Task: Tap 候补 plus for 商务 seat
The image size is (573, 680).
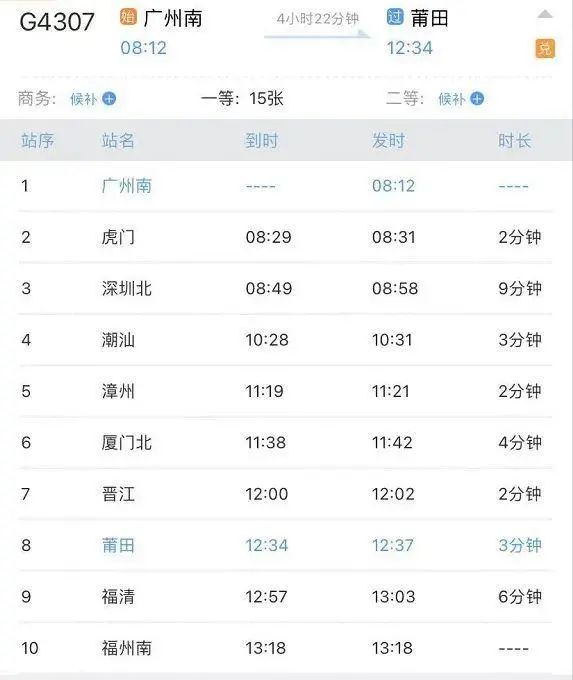Action: click(109, 99)
